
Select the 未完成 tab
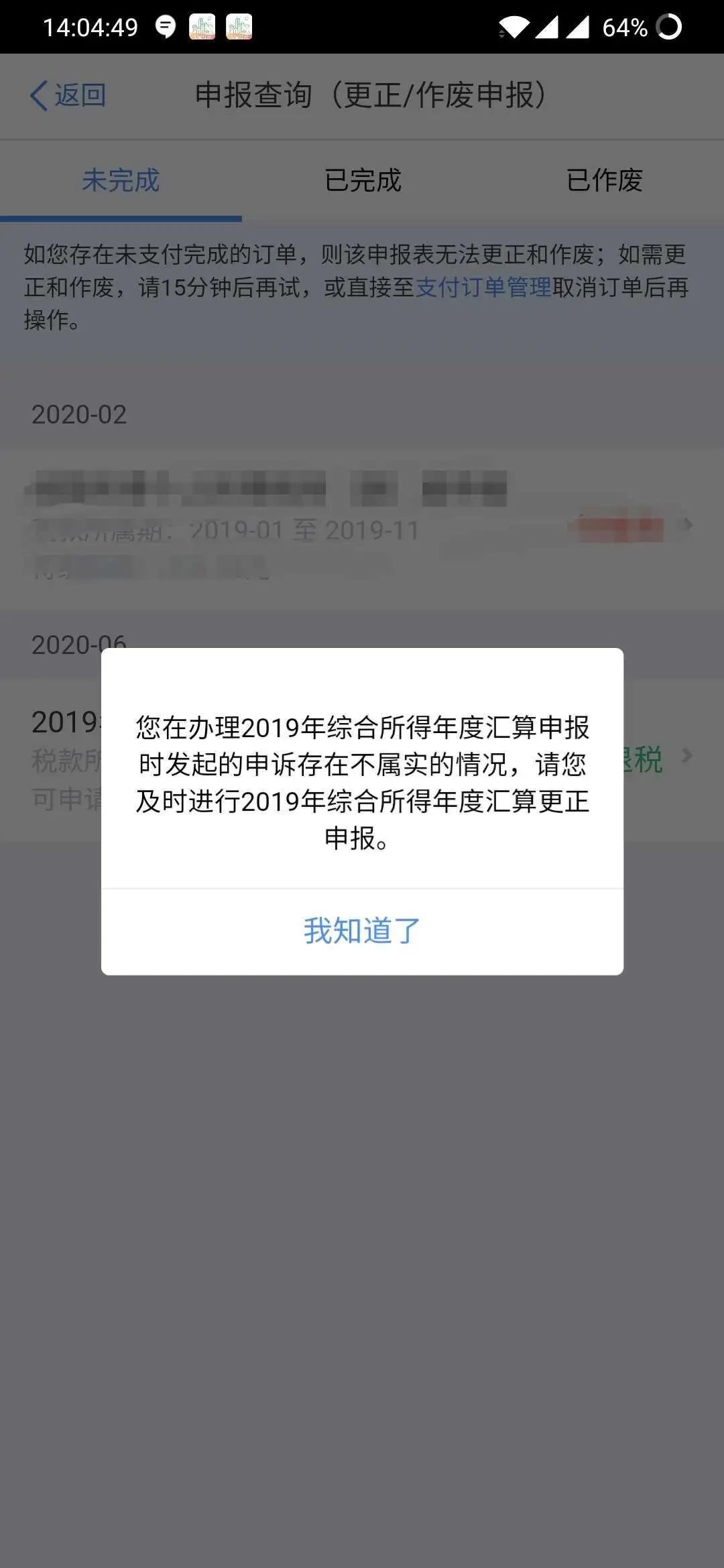121,180
